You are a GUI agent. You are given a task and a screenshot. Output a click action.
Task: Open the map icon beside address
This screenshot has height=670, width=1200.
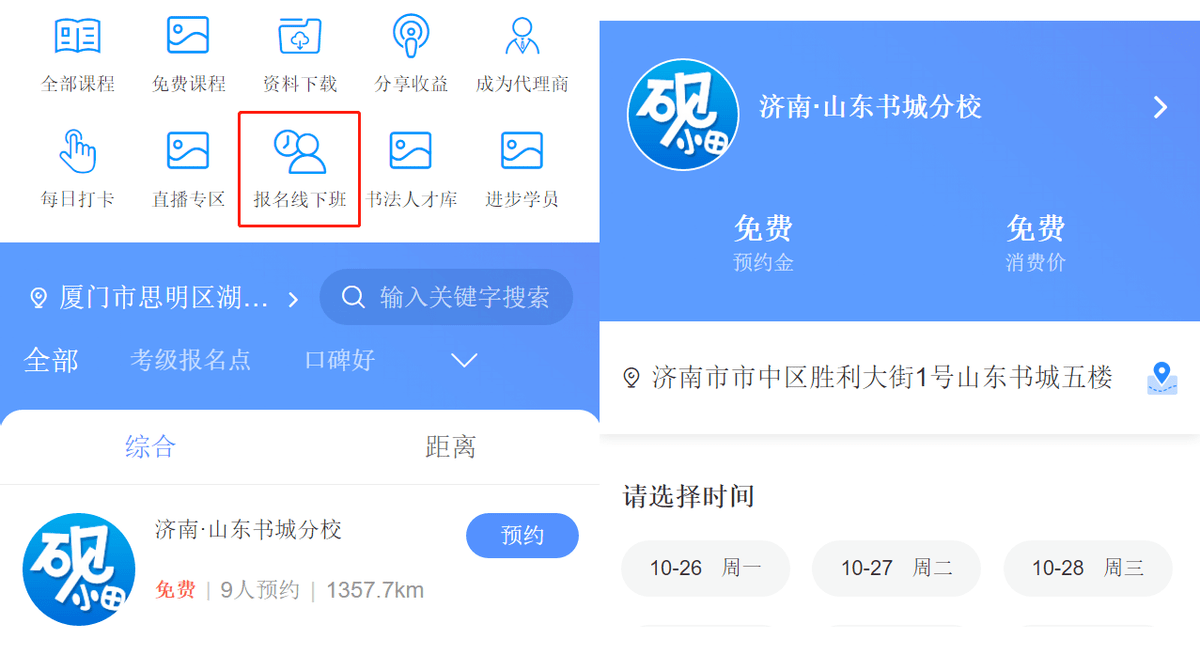[x=1161, y=378]
